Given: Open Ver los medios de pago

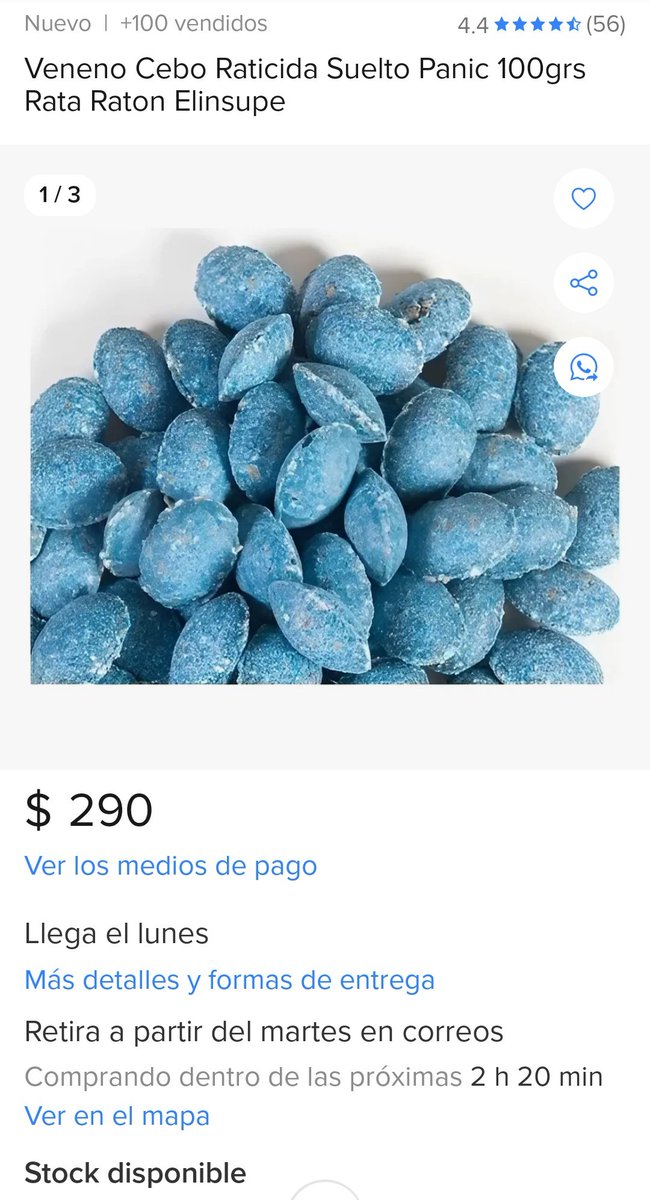Looking at the screenshot, I should 170,866.
